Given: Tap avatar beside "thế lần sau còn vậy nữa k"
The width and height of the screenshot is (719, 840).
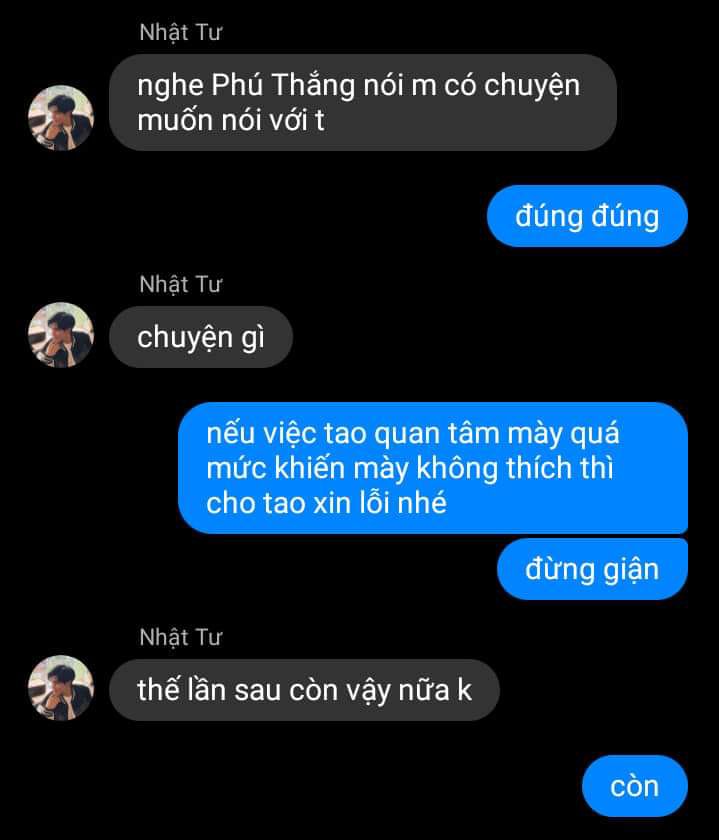Looking at the screenshot, I should pos(60,688).
